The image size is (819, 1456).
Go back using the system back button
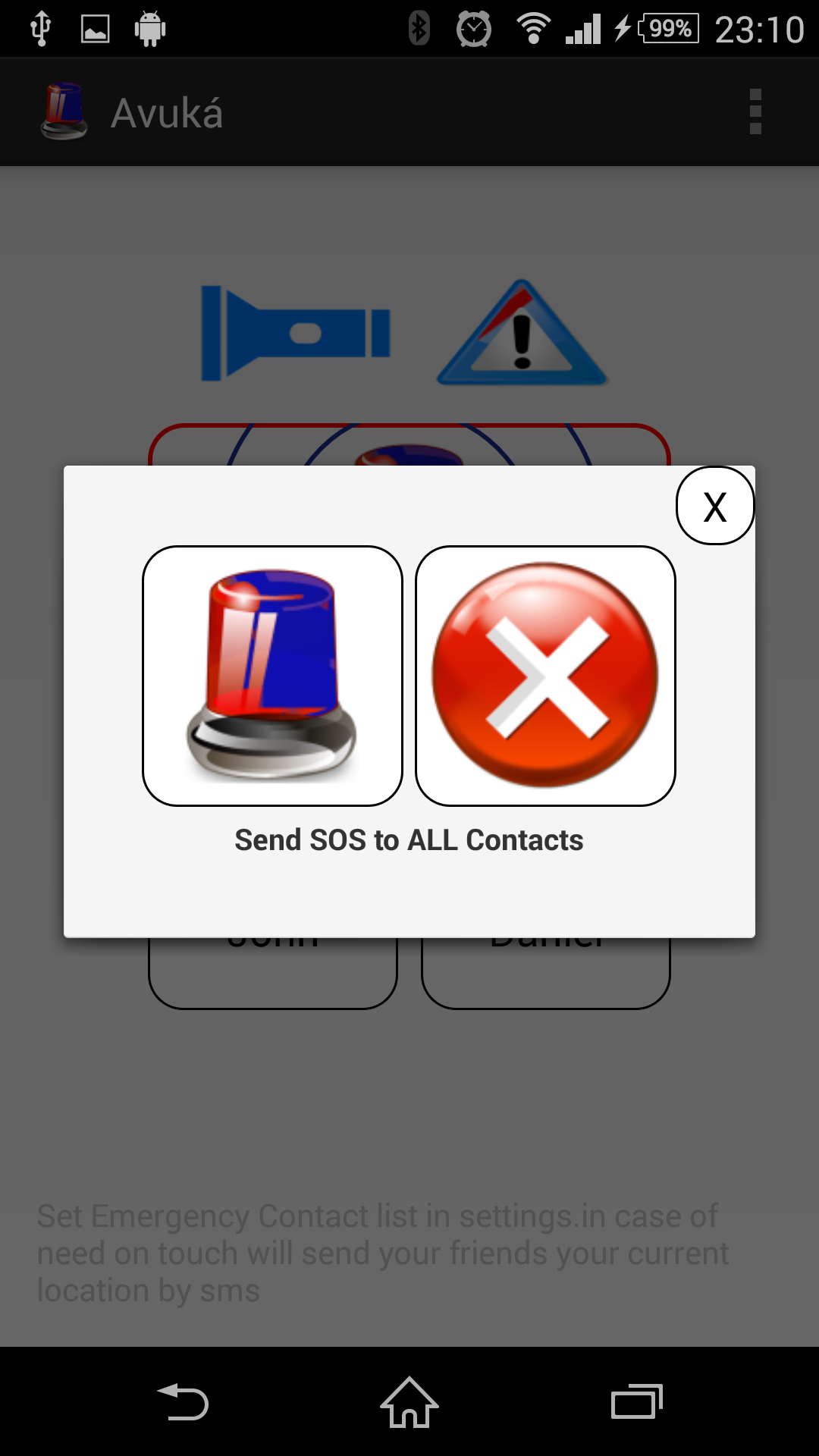pyautogui.click(x=183, y=1401)
